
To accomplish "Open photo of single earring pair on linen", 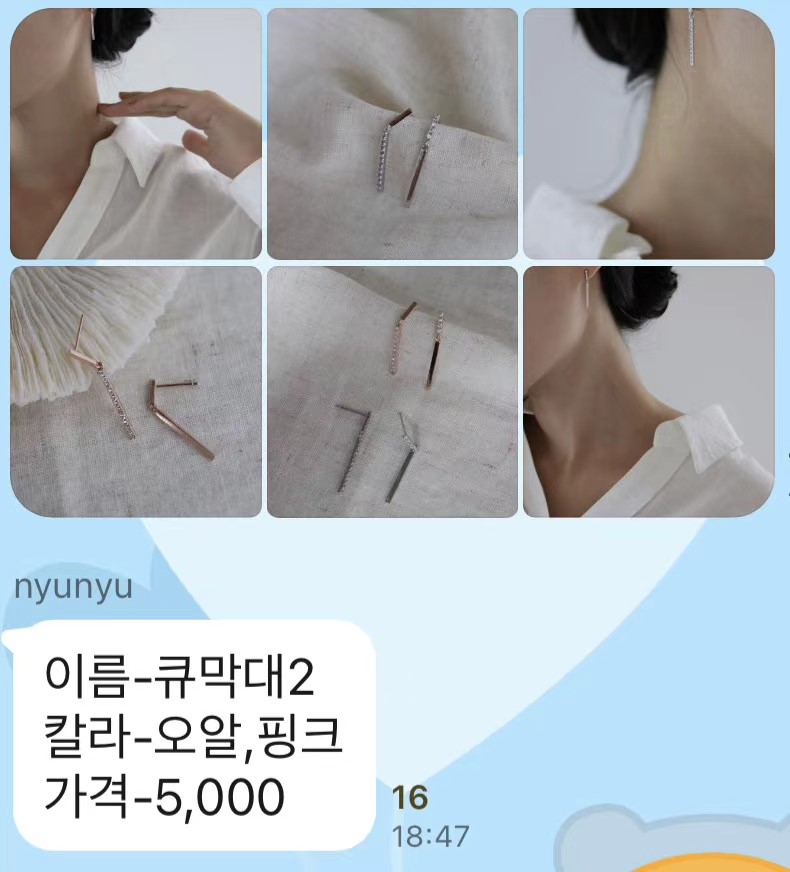I will tap(392, 134).
